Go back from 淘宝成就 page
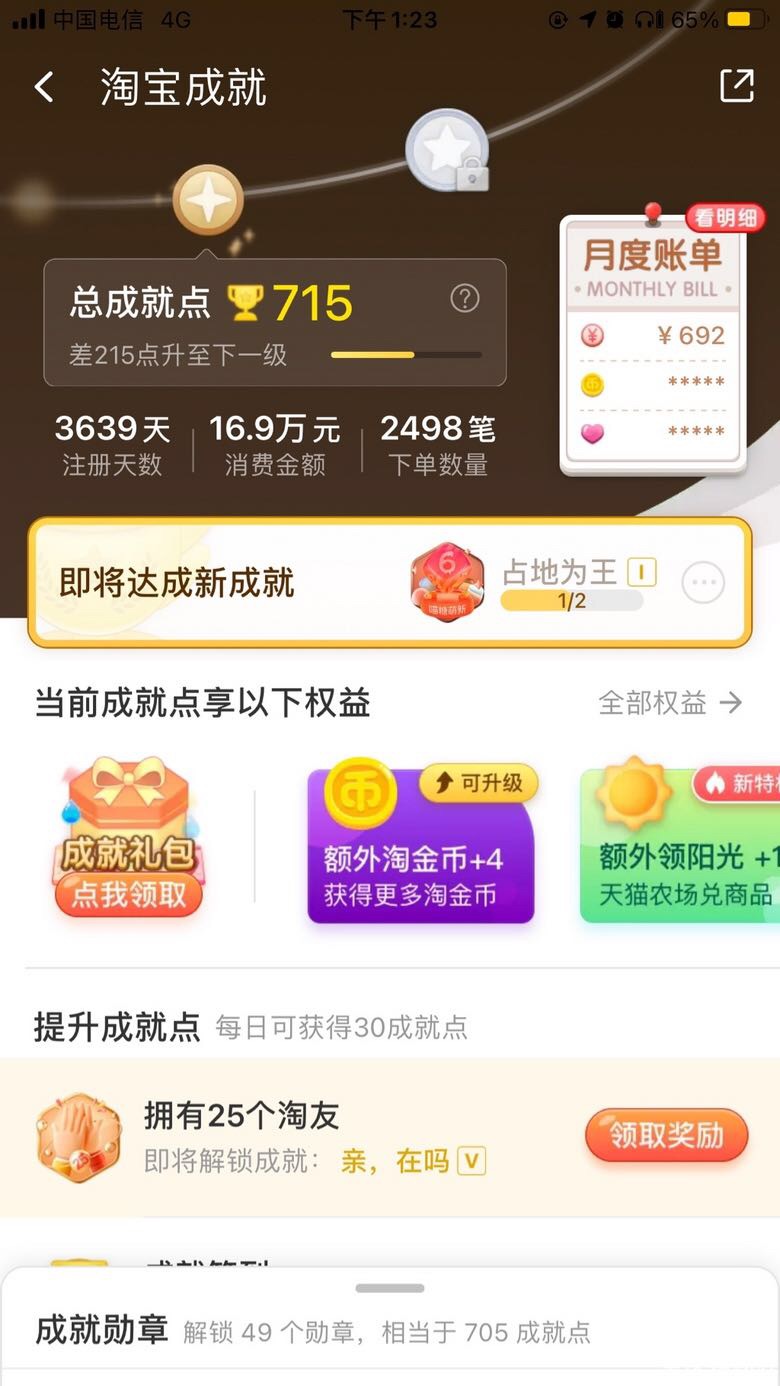780x1386 pixels. [44, 88]
